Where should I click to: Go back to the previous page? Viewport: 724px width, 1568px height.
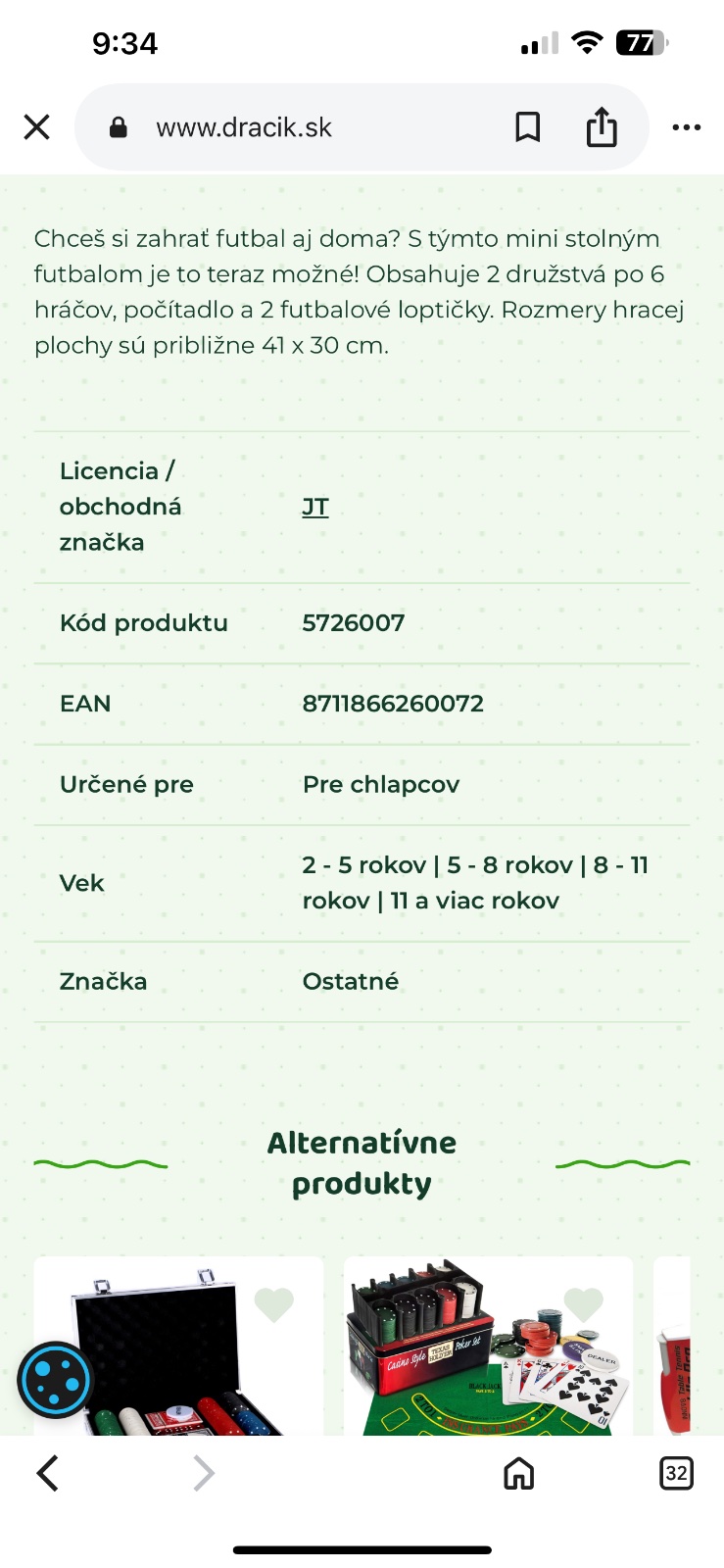47,1473
